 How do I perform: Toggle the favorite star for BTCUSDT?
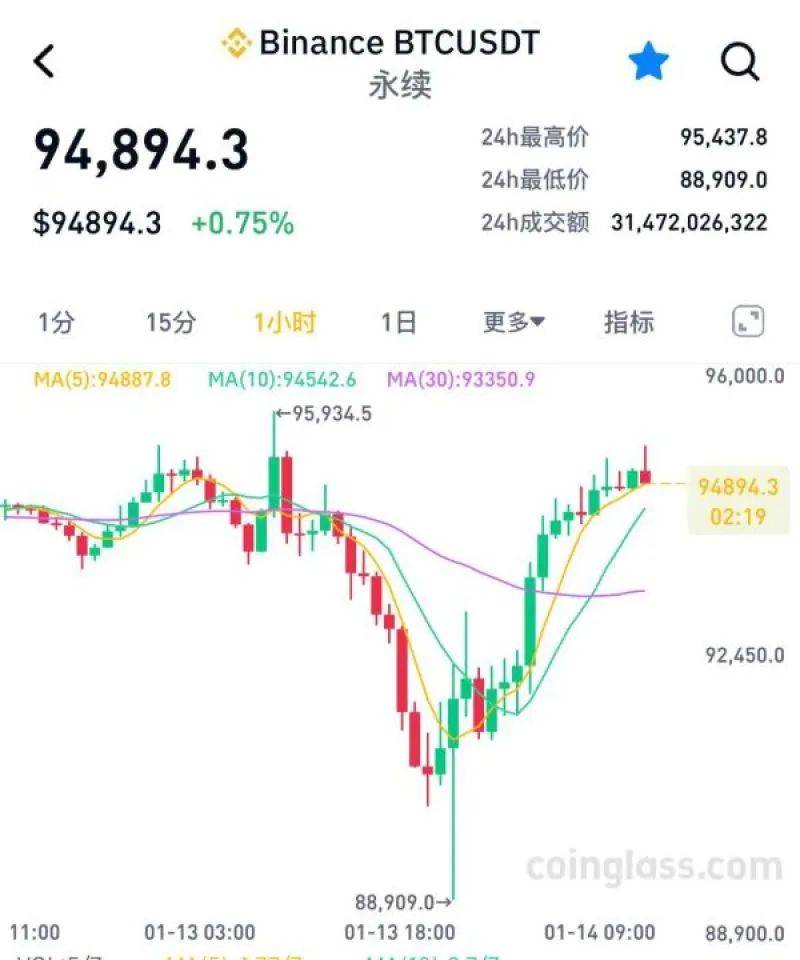[648, 62]
